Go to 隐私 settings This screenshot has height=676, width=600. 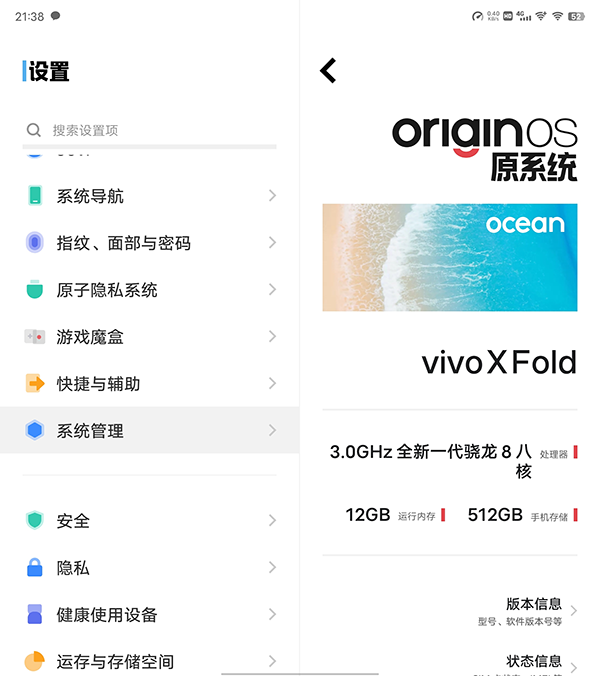150,568
